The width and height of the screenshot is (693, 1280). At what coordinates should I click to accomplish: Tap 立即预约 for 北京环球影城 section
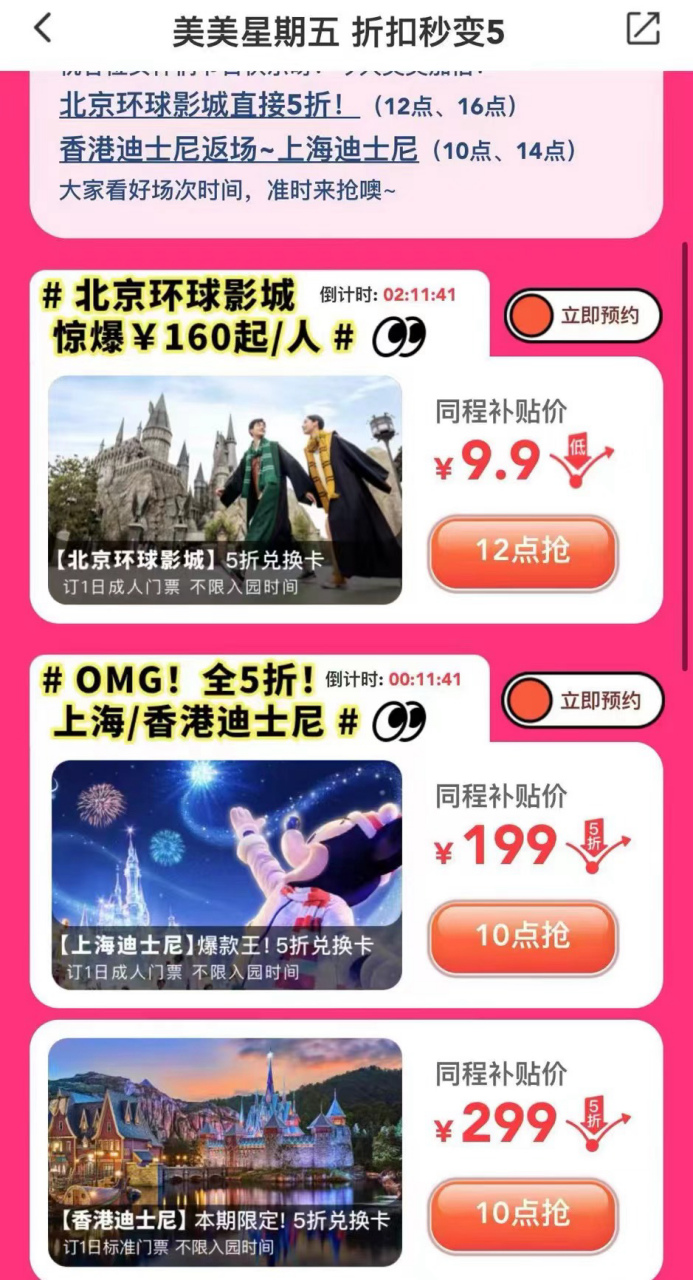point(583,316)
